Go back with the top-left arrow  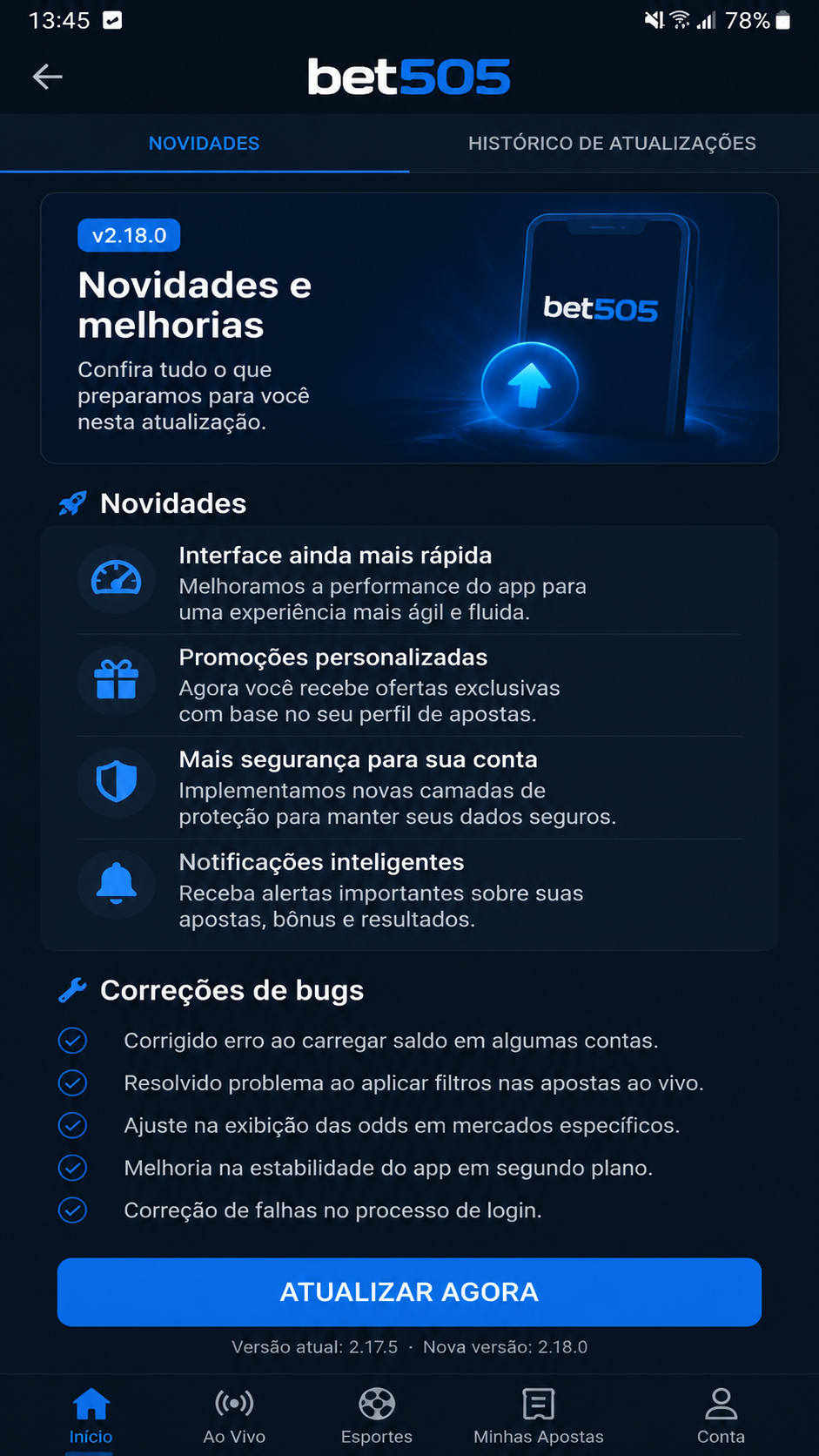coord(47,78)
